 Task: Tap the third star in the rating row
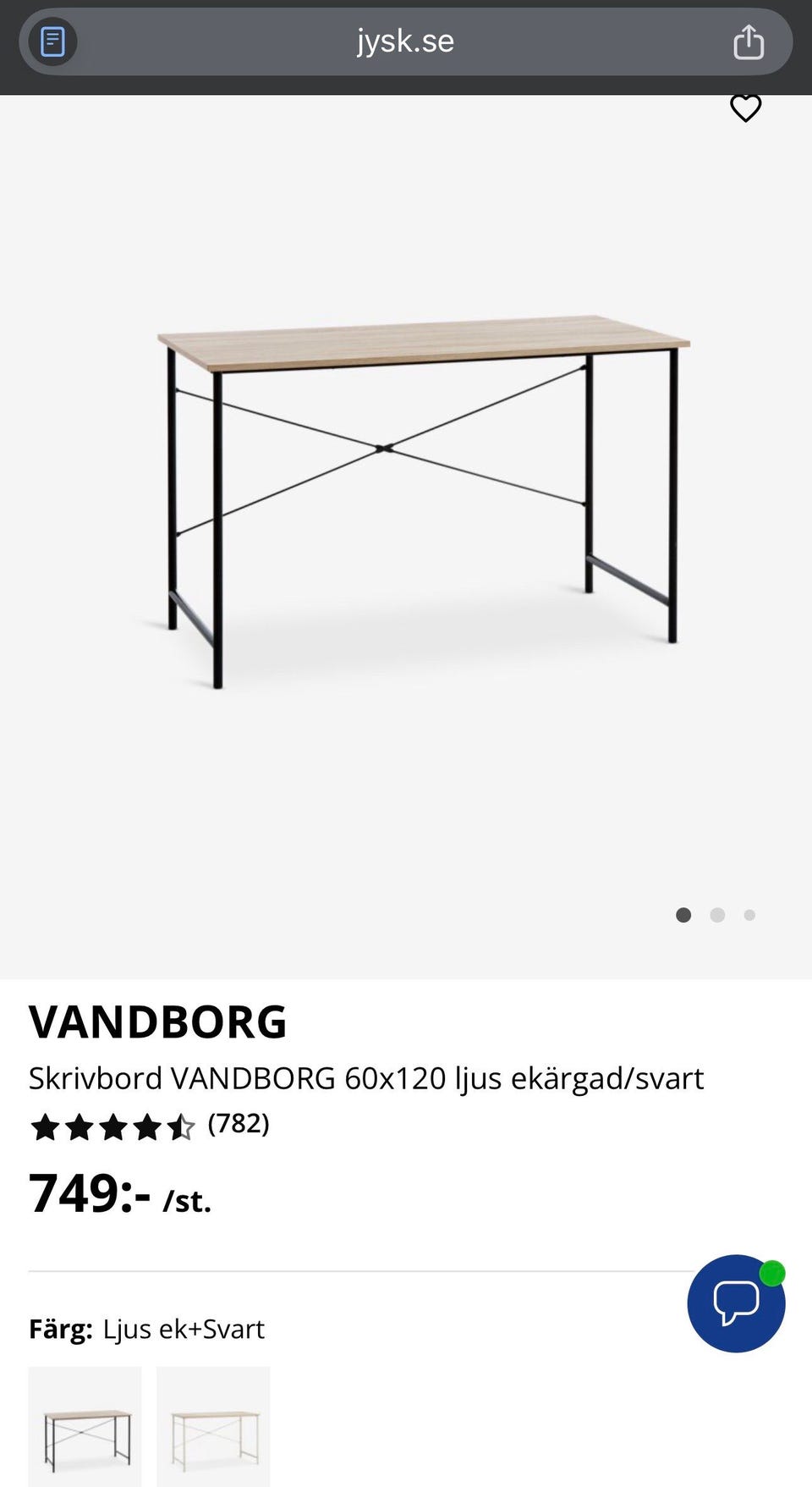click(112, 1126)
